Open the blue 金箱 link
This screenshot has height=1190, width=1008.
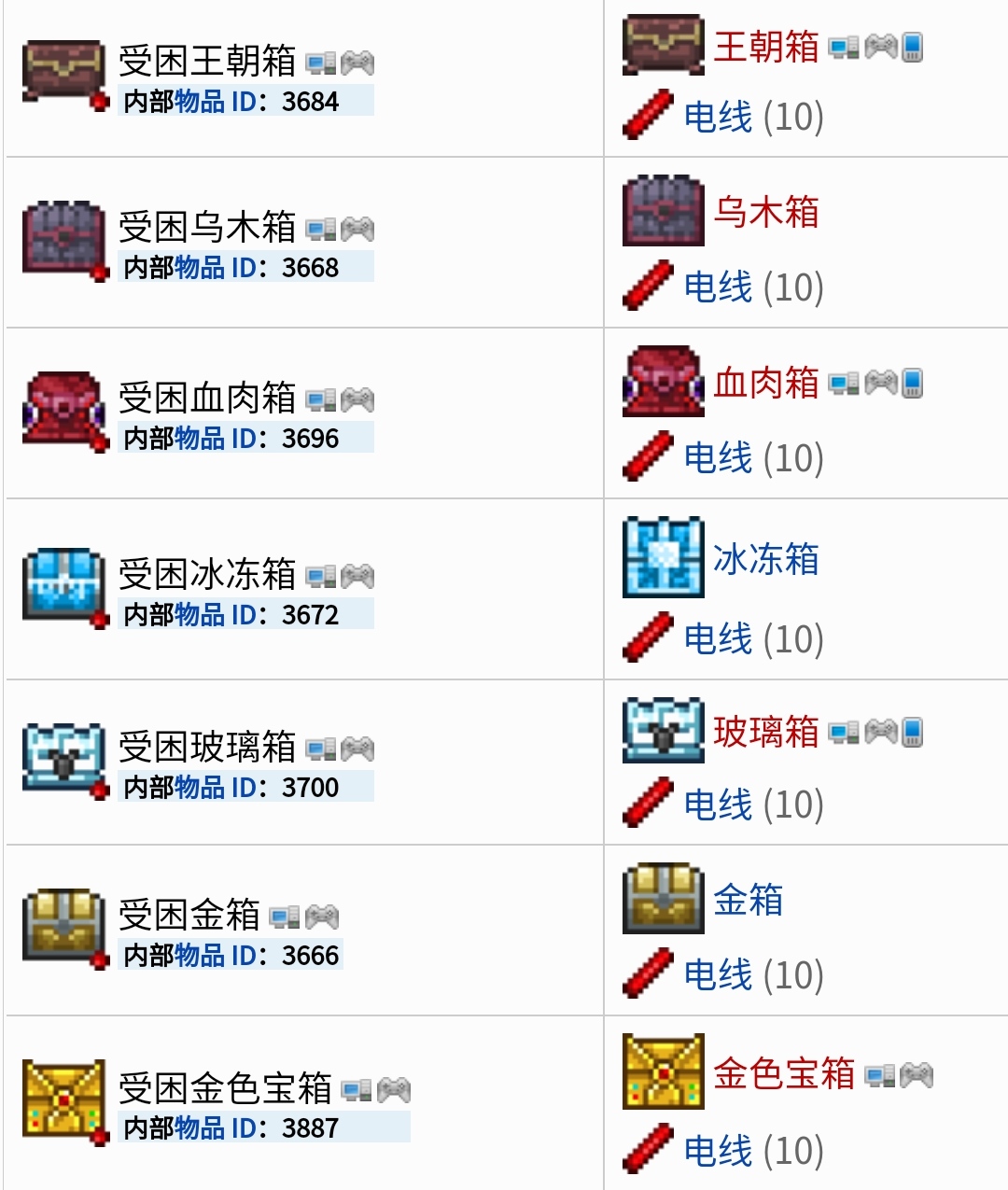748,901
